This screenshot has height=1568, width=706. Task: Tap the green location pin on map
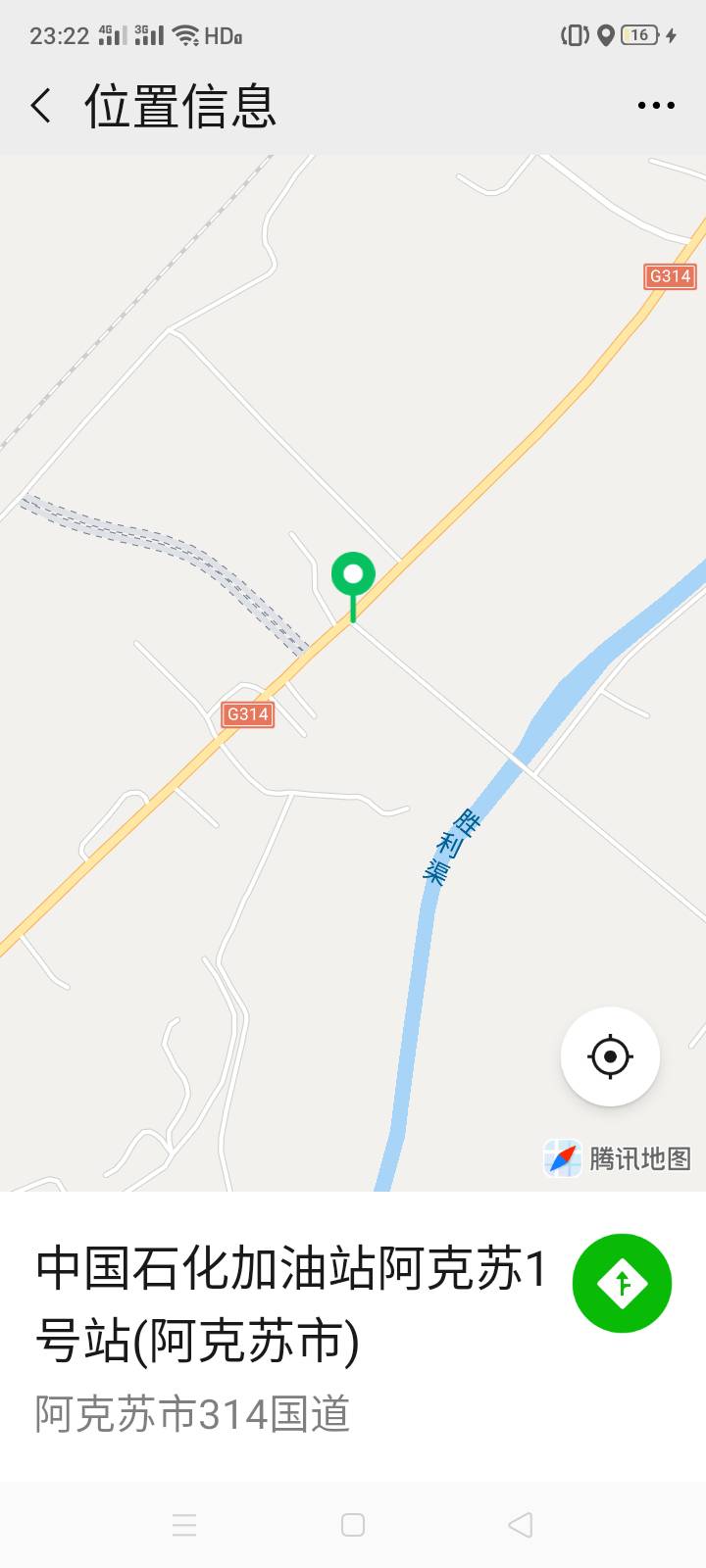pyautogui.click(x=353, y=586)
